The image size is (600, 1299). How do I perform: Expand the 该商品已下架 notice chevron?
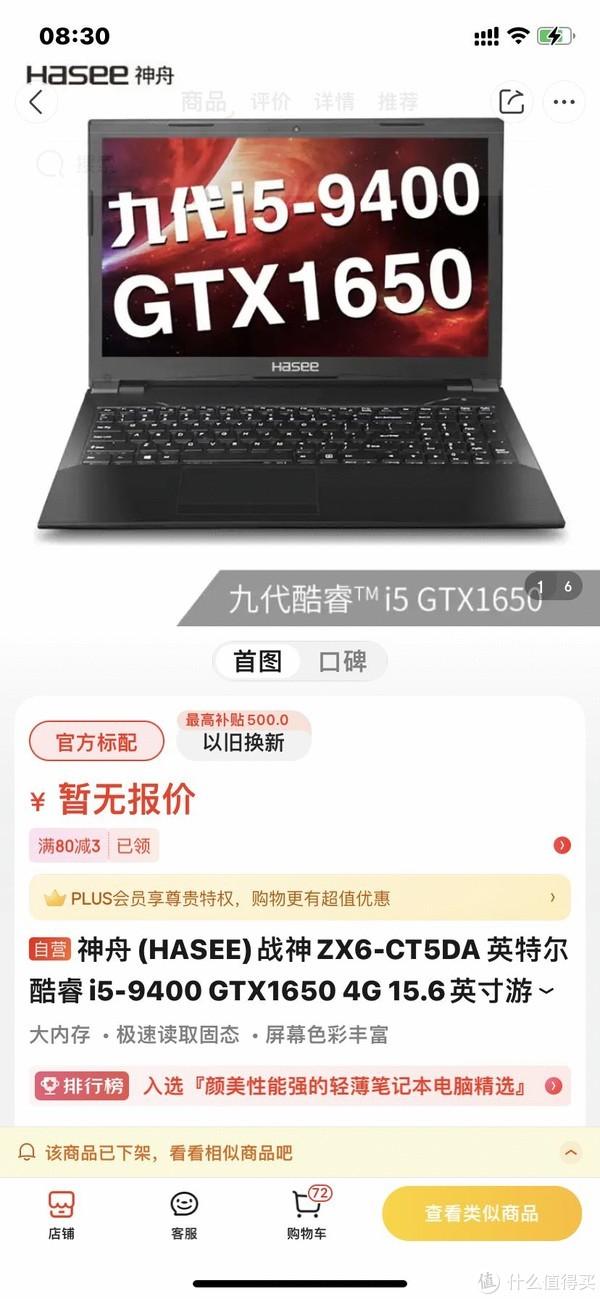[x=571, y=1153]
